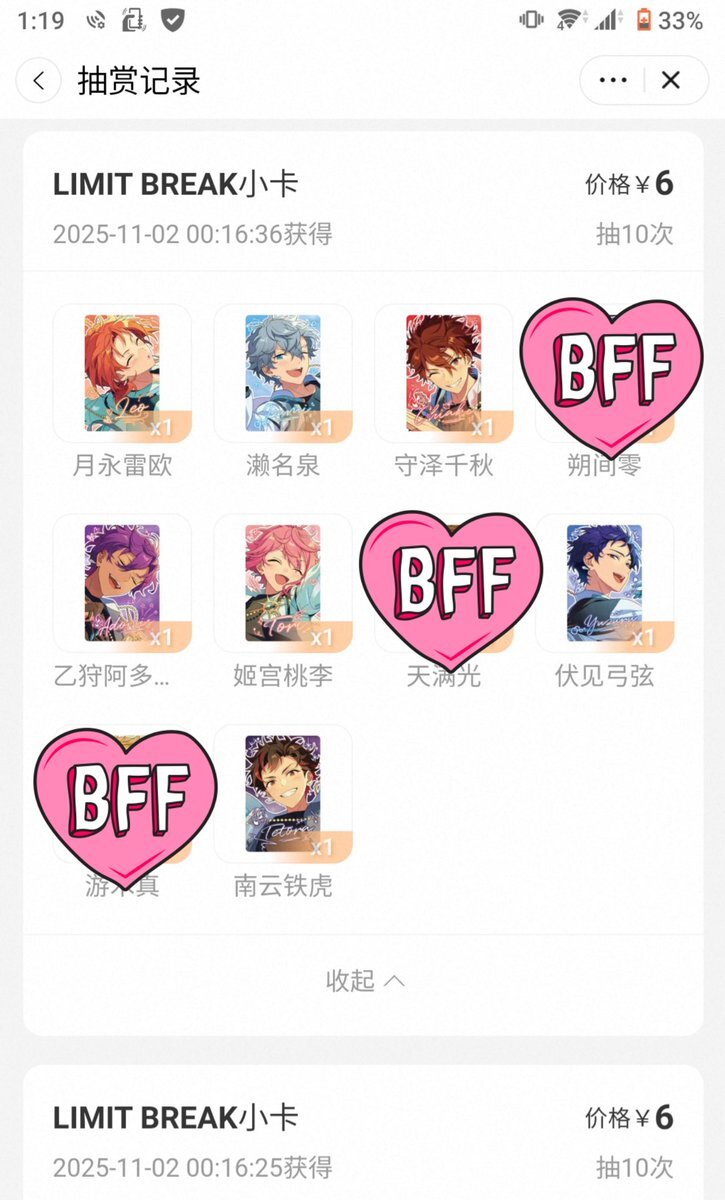View the 守泽千秋 card
The image size is (725, 1200).
point(443,374)
